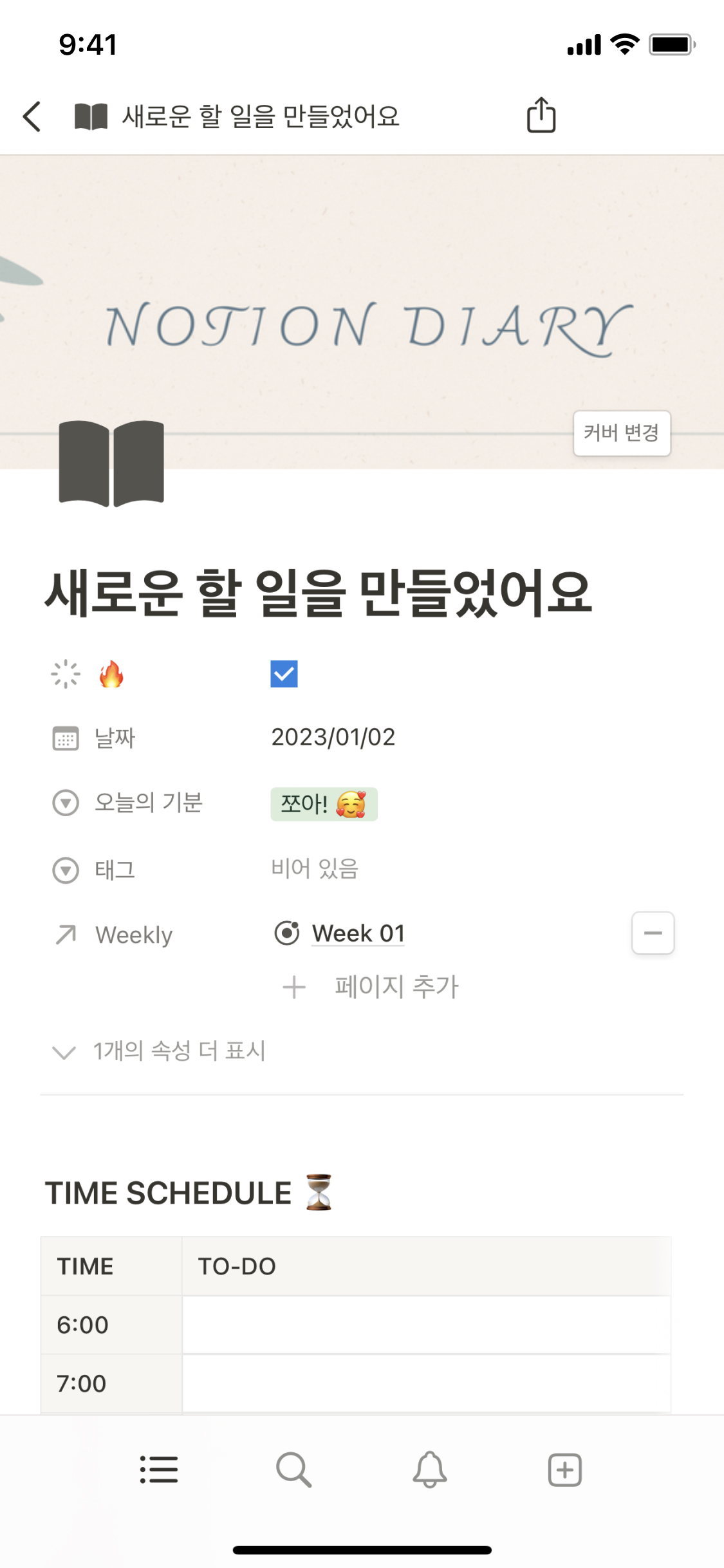This screenshot has width=724, height=1568.
Task: Tap the 커버 변경 button
Action: tap(621, 433)
